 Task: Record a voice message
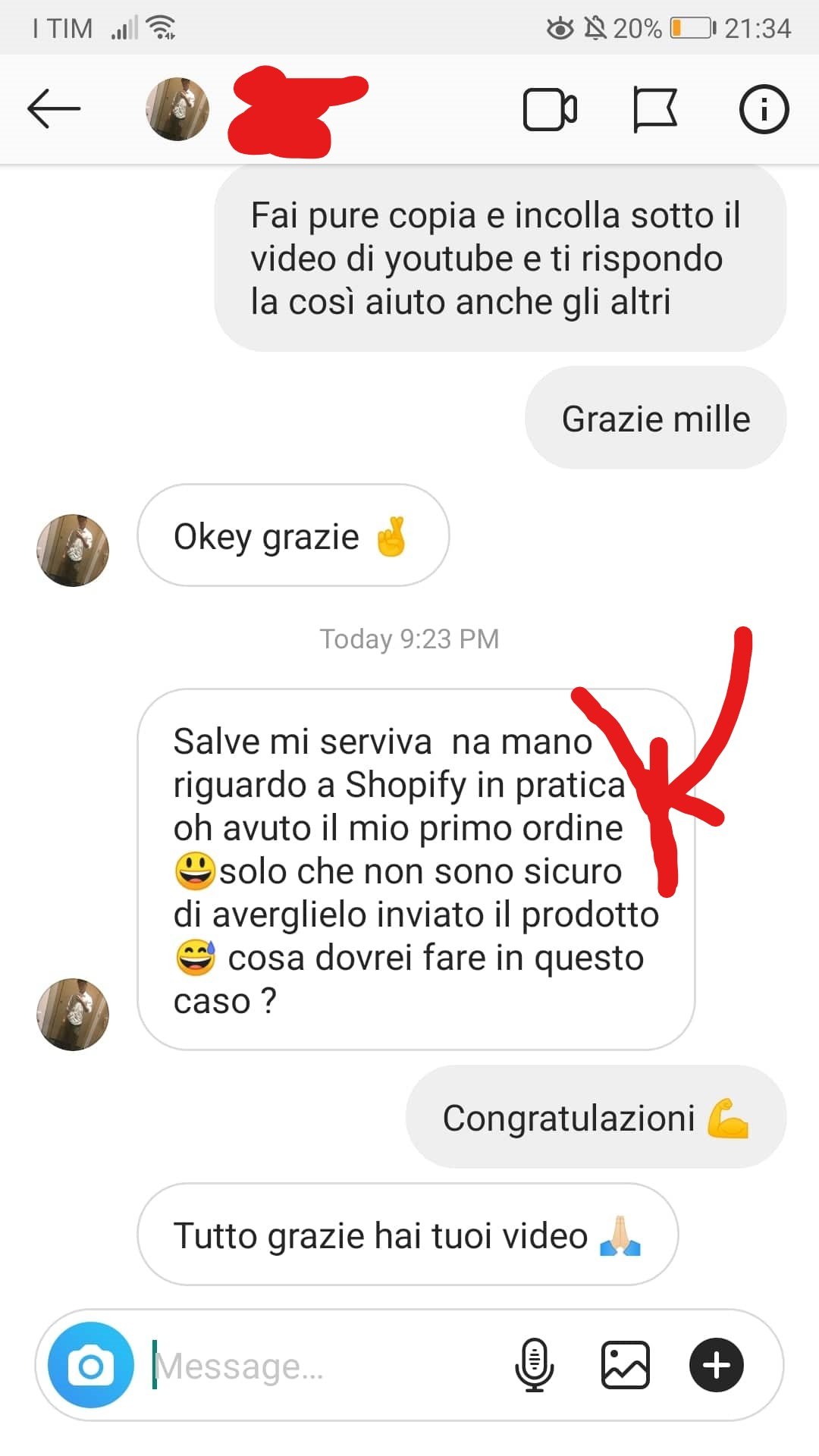click(x=535, y=1365)
